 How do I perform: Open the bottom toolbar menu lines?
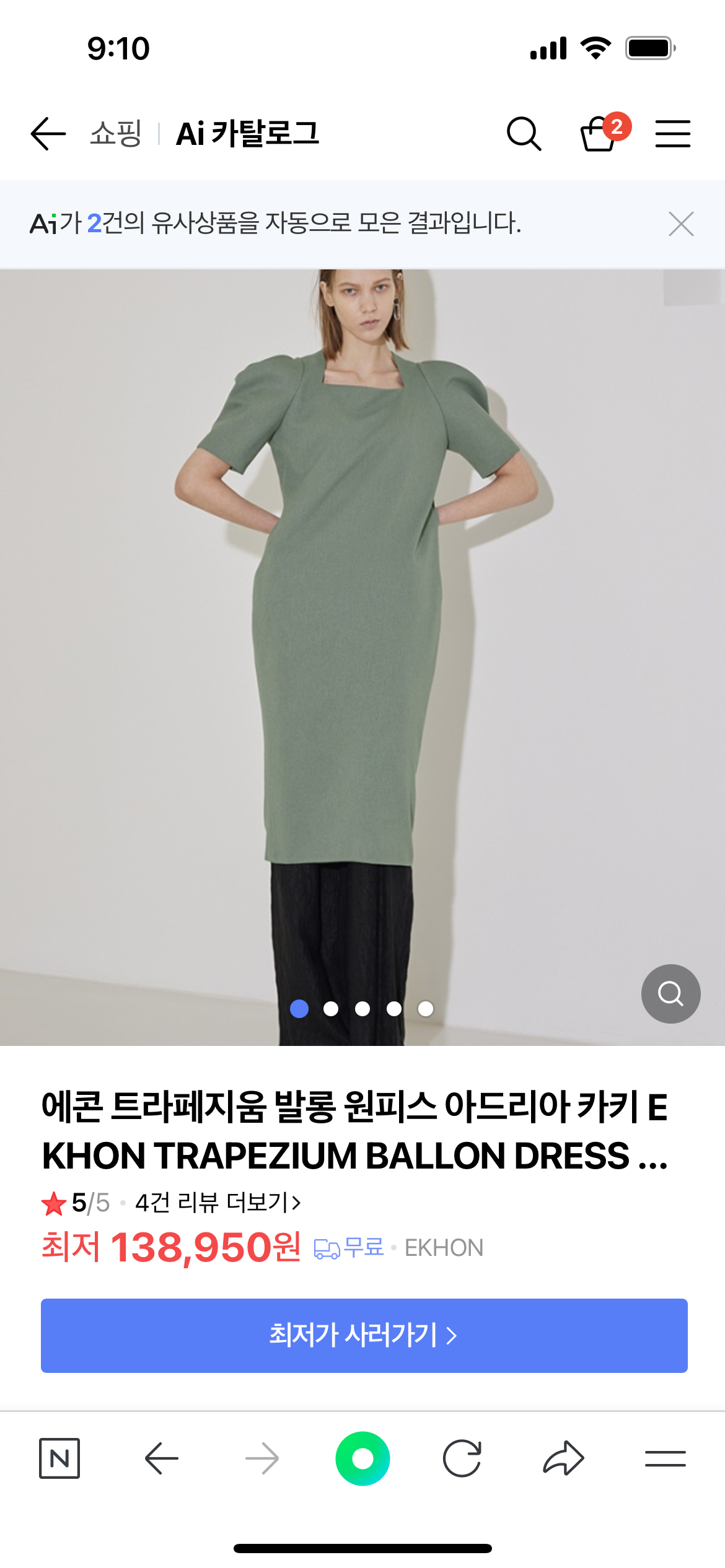tap(665, 1458)
